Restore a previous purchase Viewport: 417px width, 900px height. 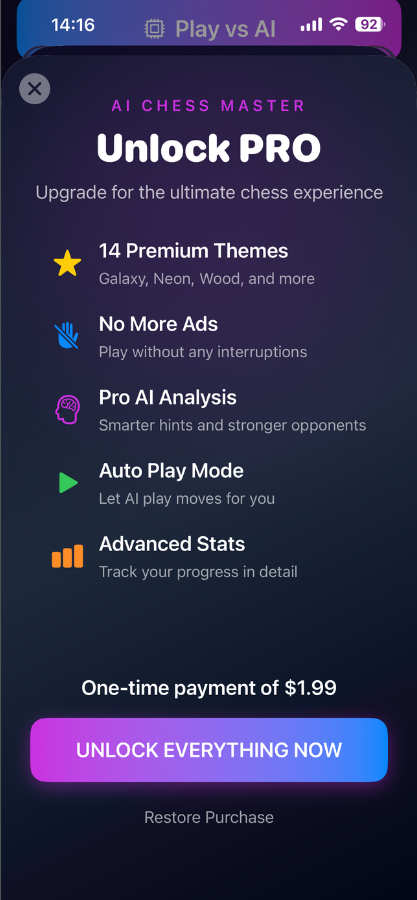pos(209,817)
